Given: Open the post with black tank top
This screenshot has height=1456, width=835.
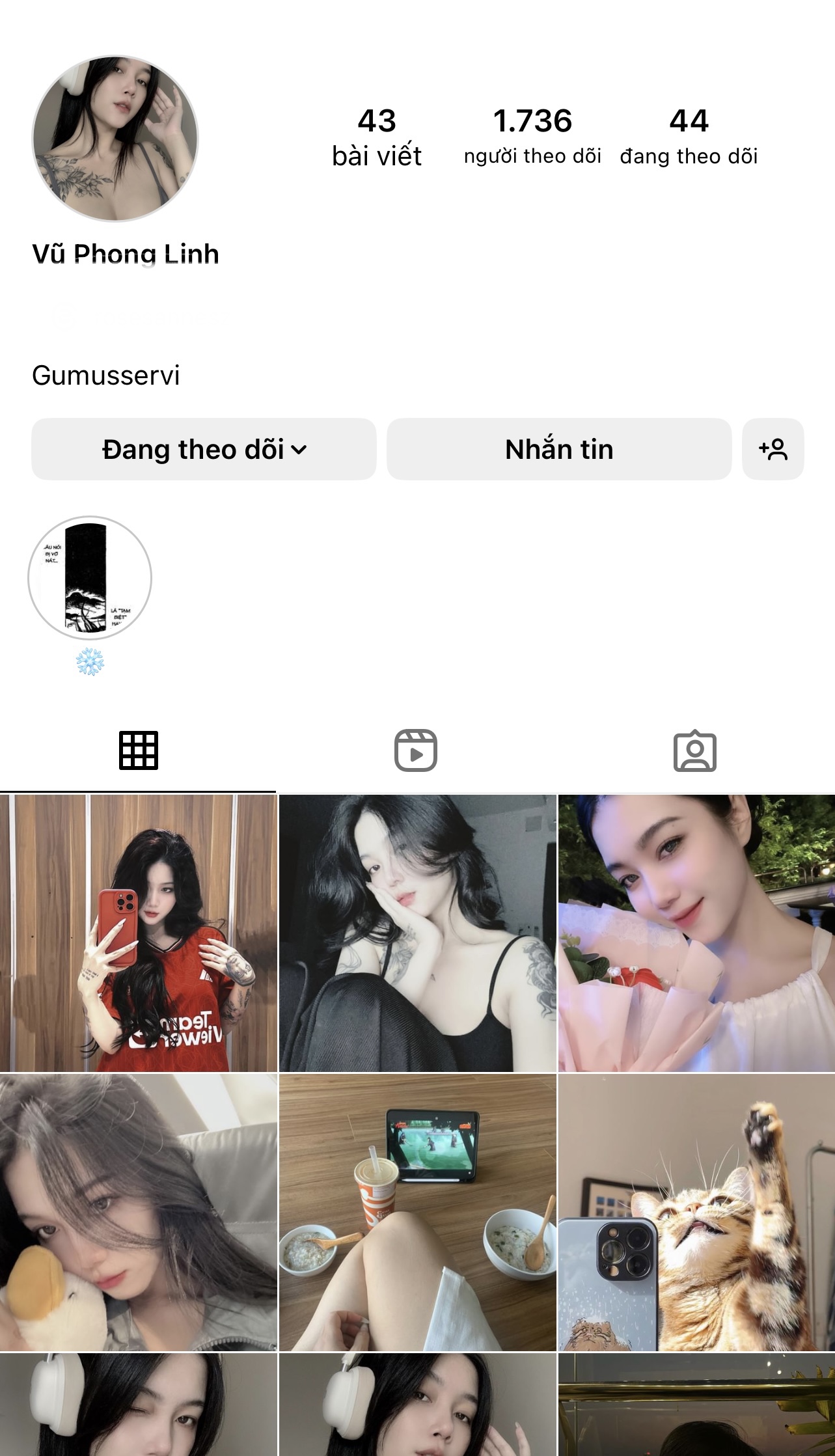Looking at the screenshot, I should (x=418, y=933).
